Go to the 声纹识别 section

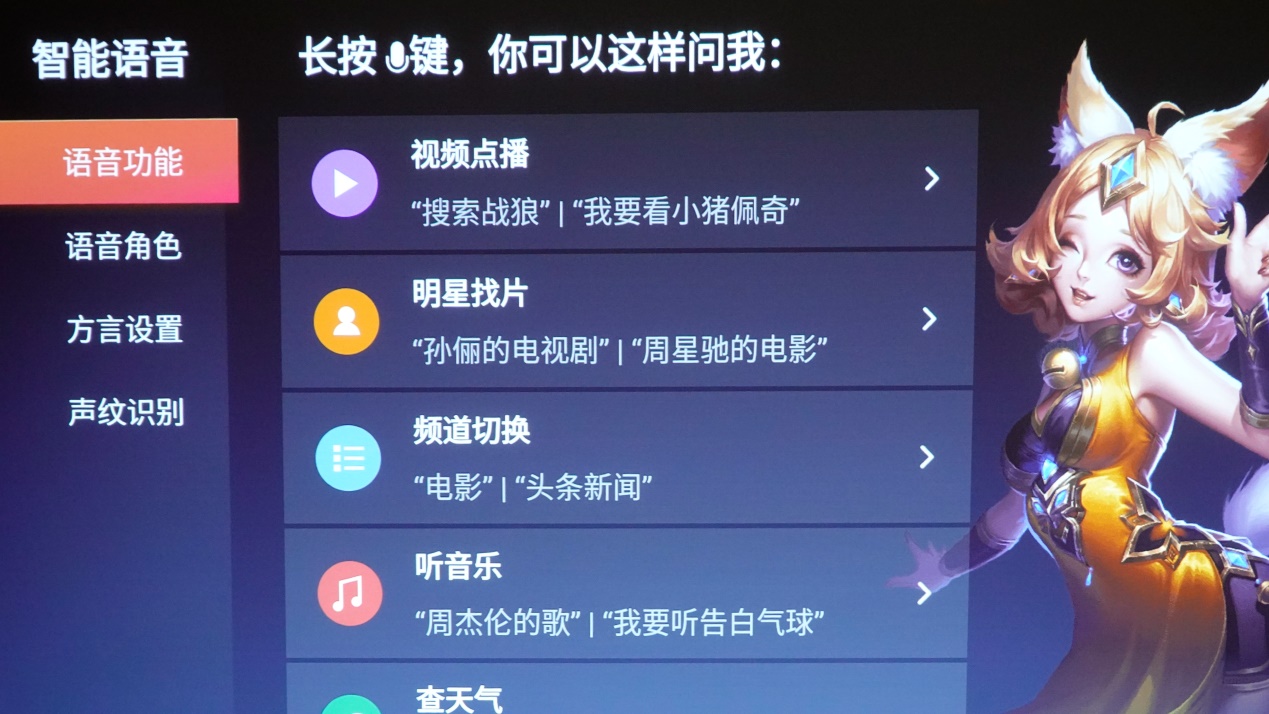tap(125, 412)
